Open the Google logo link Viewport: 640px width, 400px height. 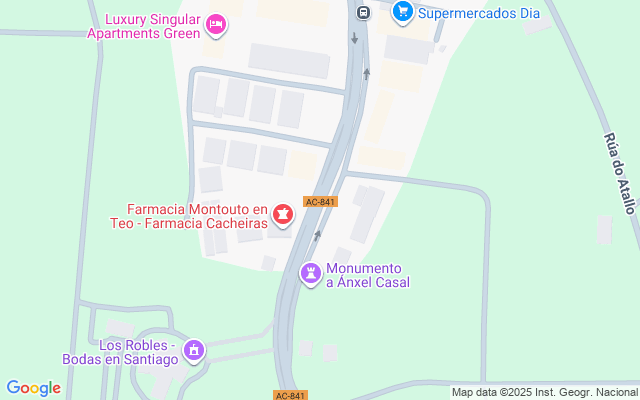click(x=33, y=388)
